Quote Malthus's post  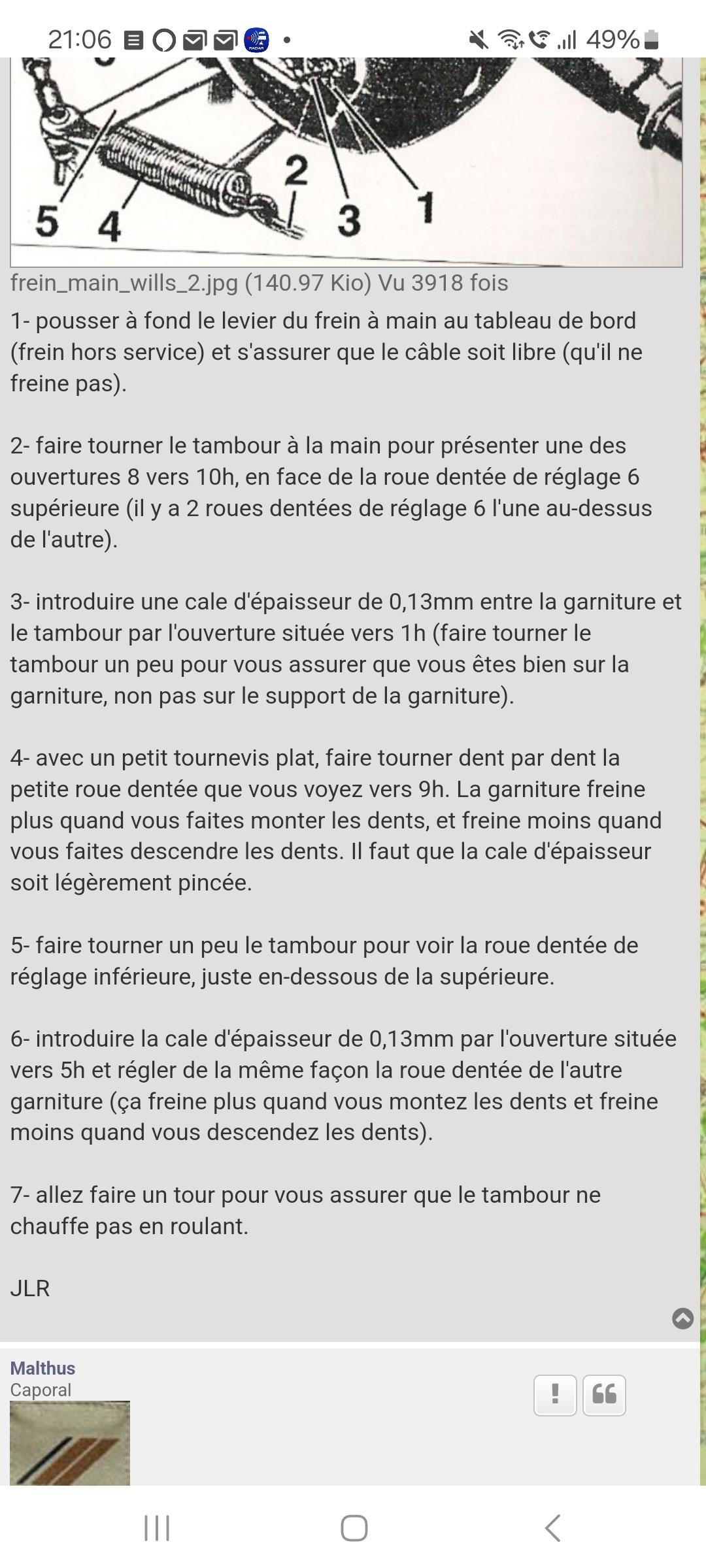pyautogui.click(x=604, y=1395)
